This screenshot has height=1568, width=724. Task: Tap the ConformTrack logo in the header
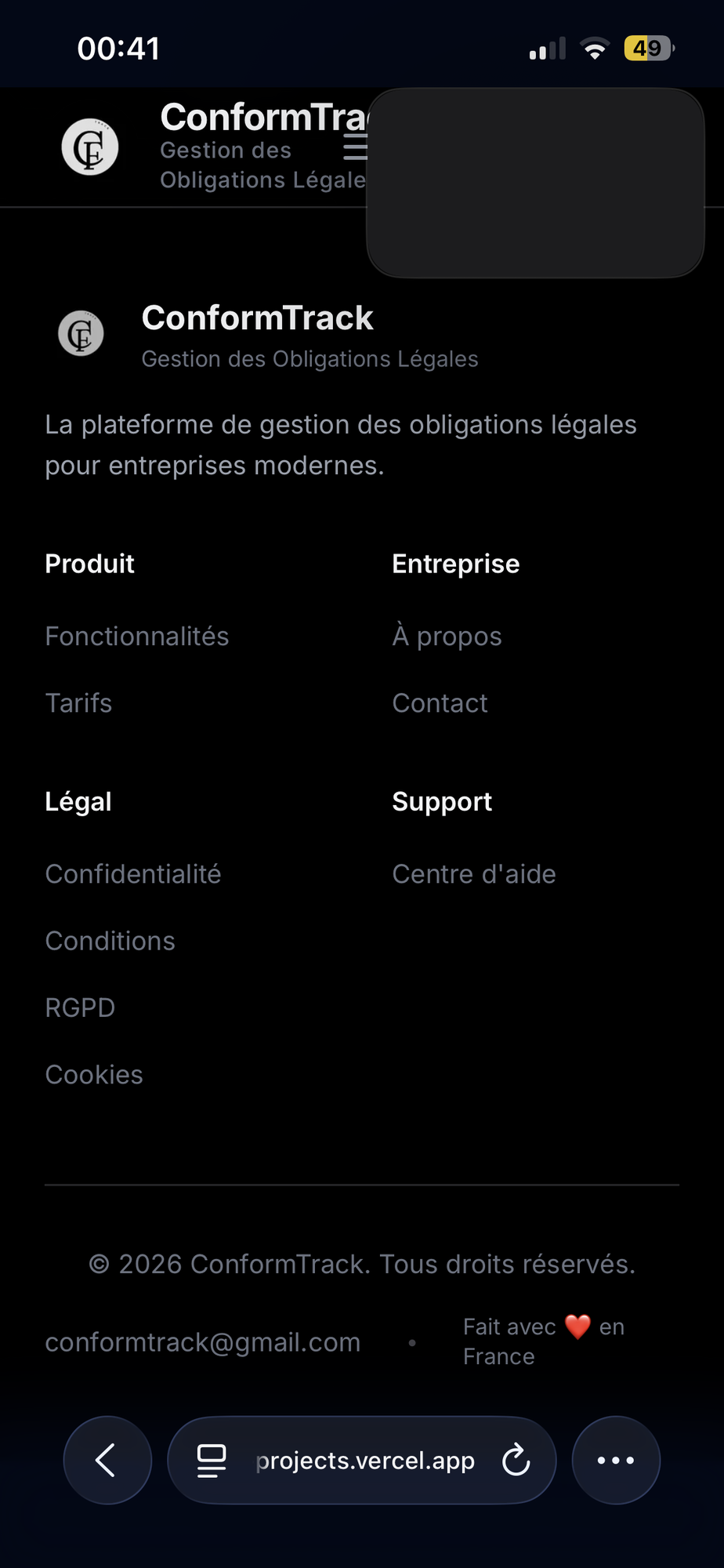90,147
